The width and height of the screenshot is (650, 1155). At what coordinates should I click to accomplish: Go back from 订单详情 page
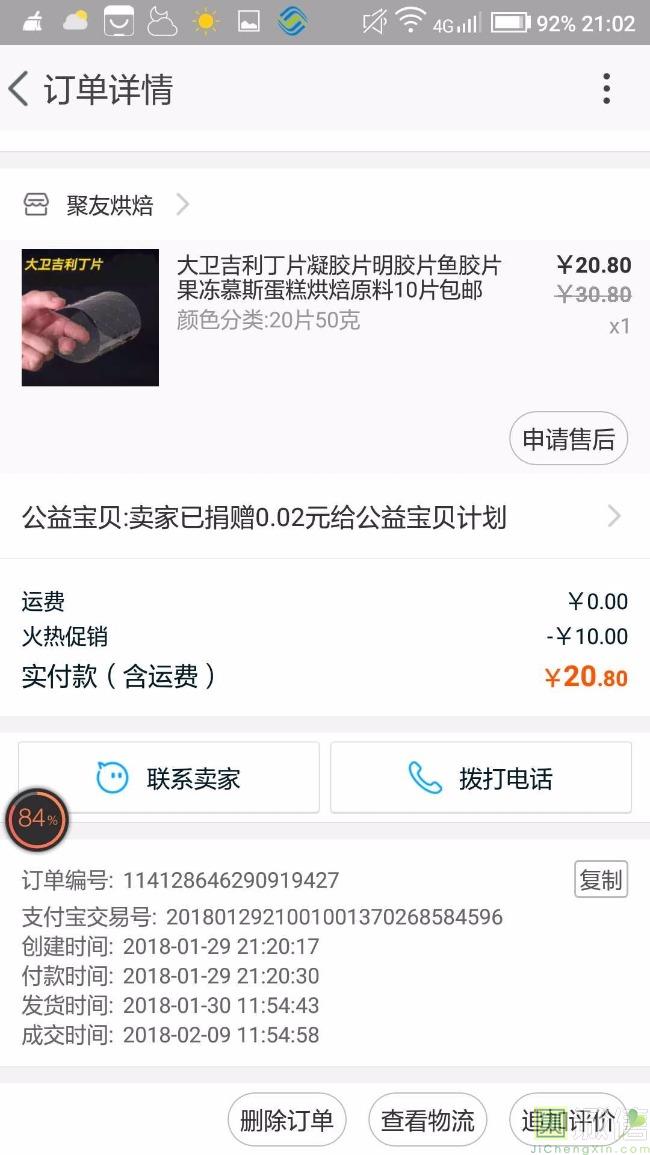click(x=20, y=89)
